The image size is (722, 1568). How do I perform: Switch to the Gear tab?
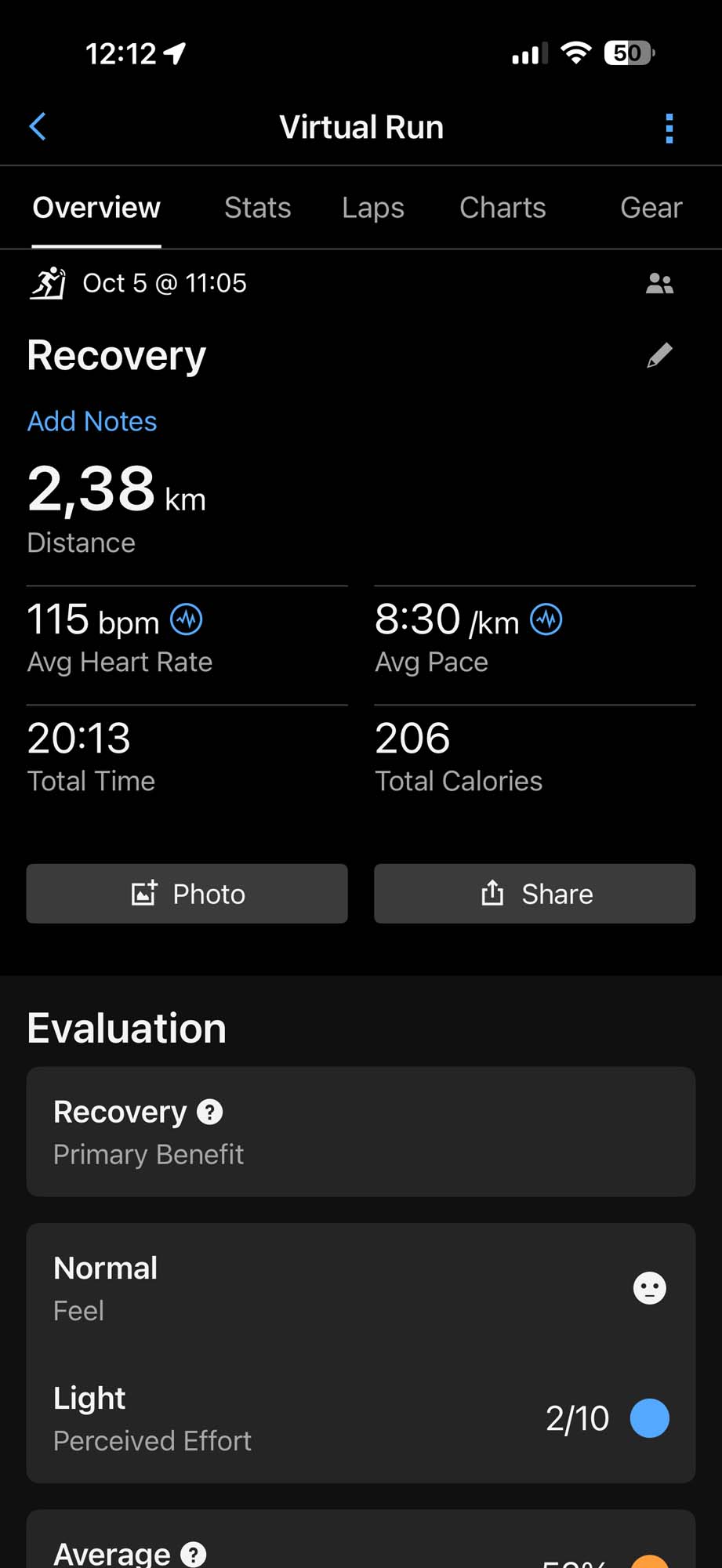click(x=651, y=208)
